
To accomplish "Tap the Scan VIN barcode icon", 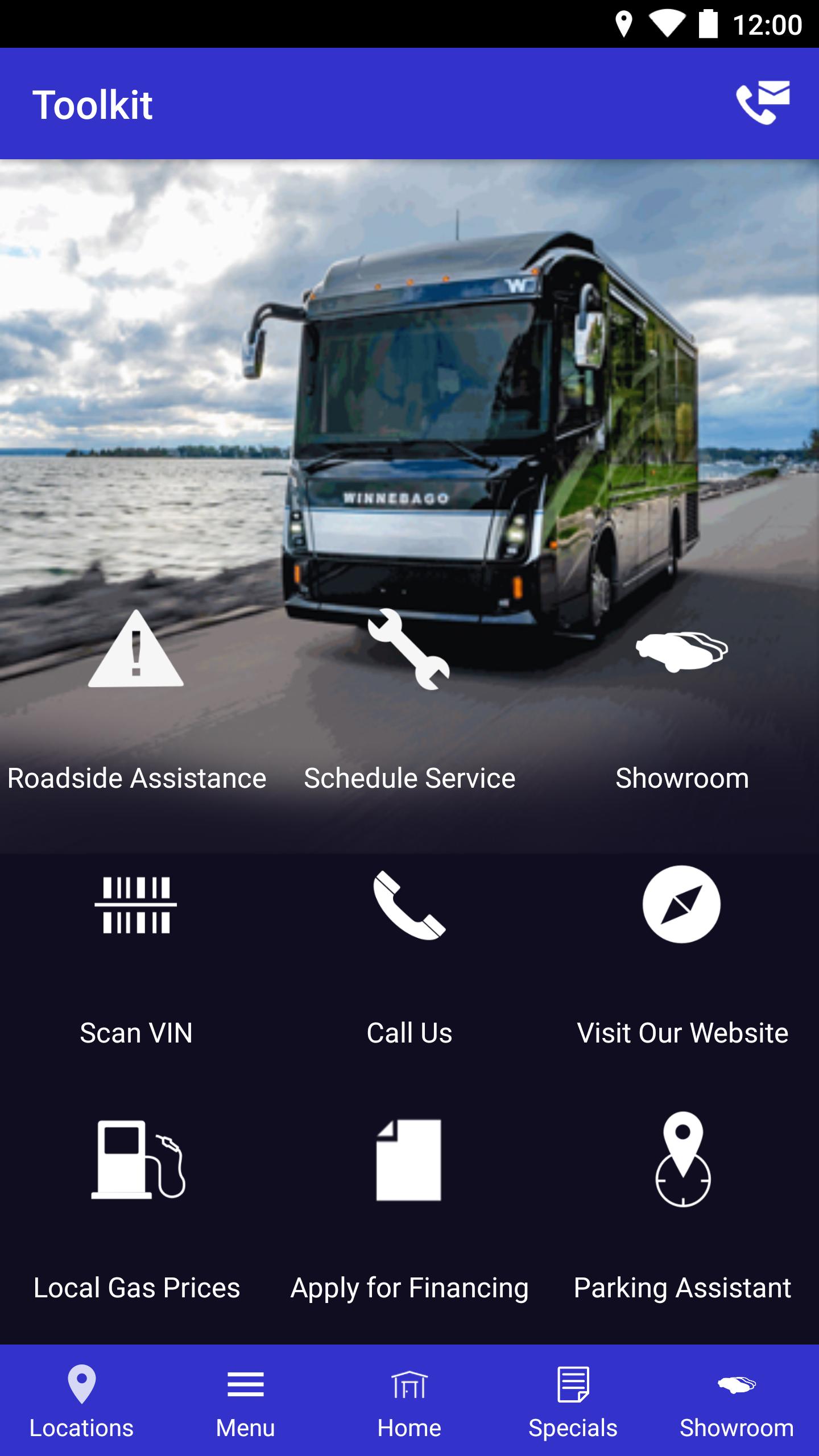I will pyautogui.click(x=135, y=907).
